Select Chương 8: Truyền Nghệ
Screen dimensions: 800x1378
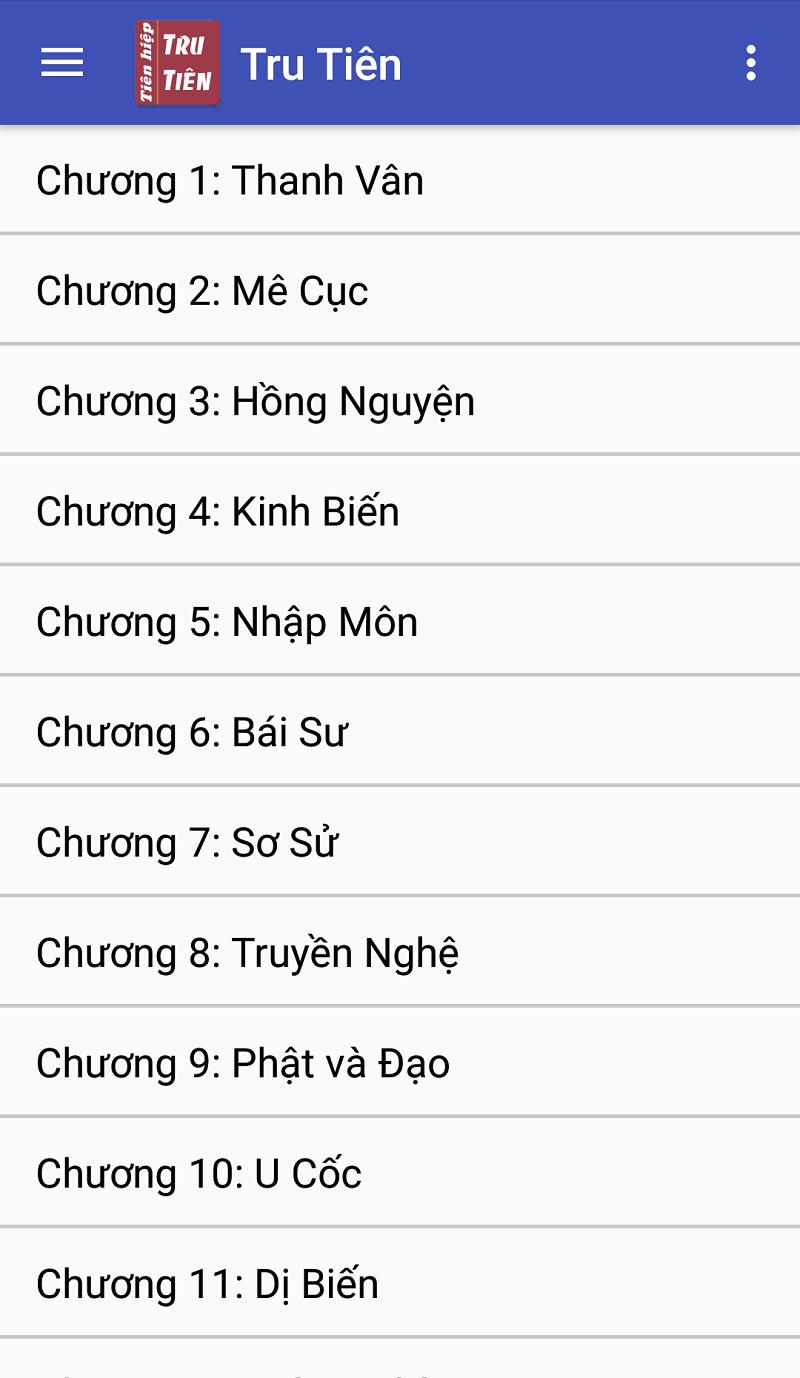(248, 953)
